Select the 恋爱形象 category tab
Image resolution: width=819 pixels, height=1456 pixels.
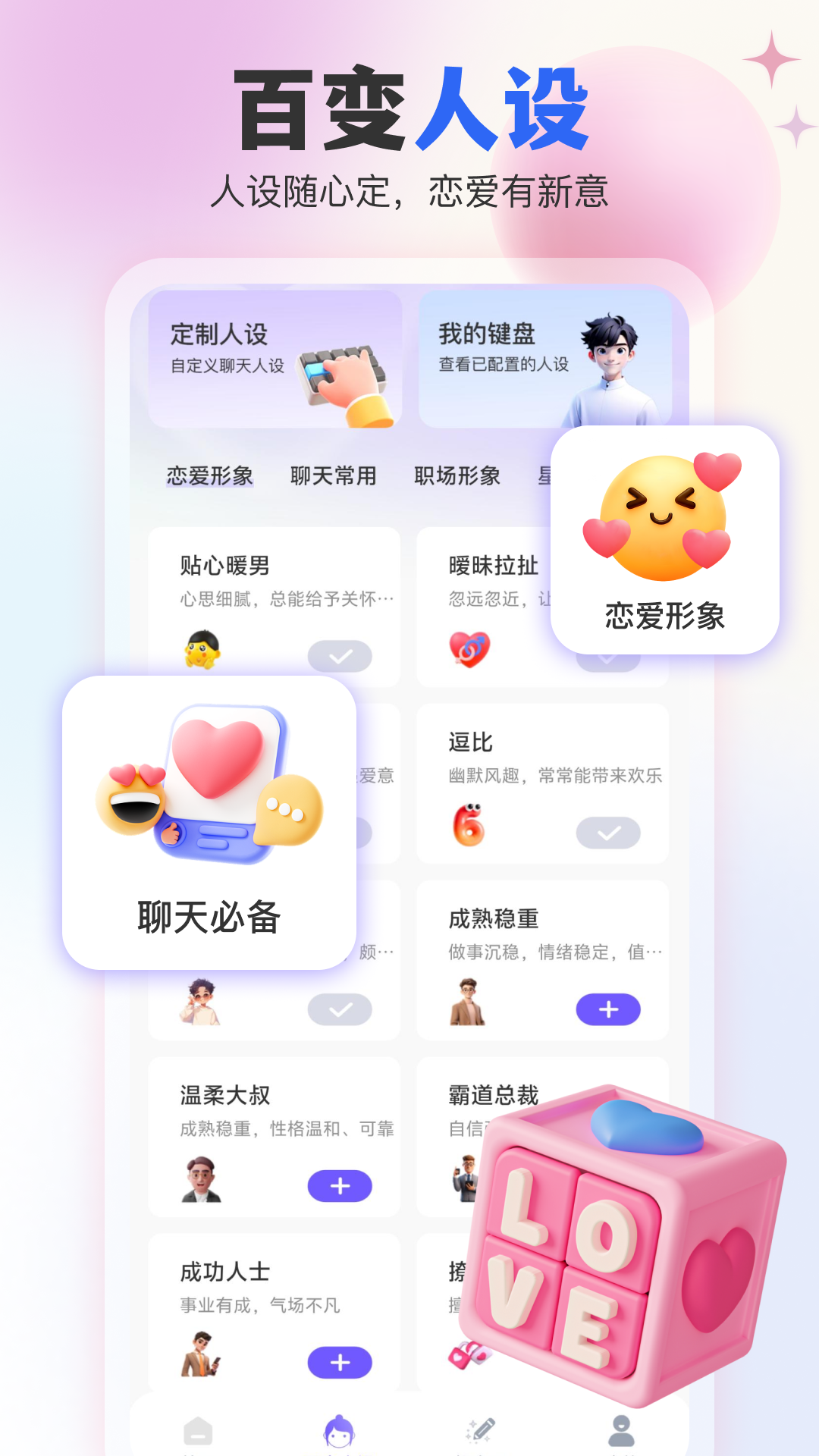point(209,476)
